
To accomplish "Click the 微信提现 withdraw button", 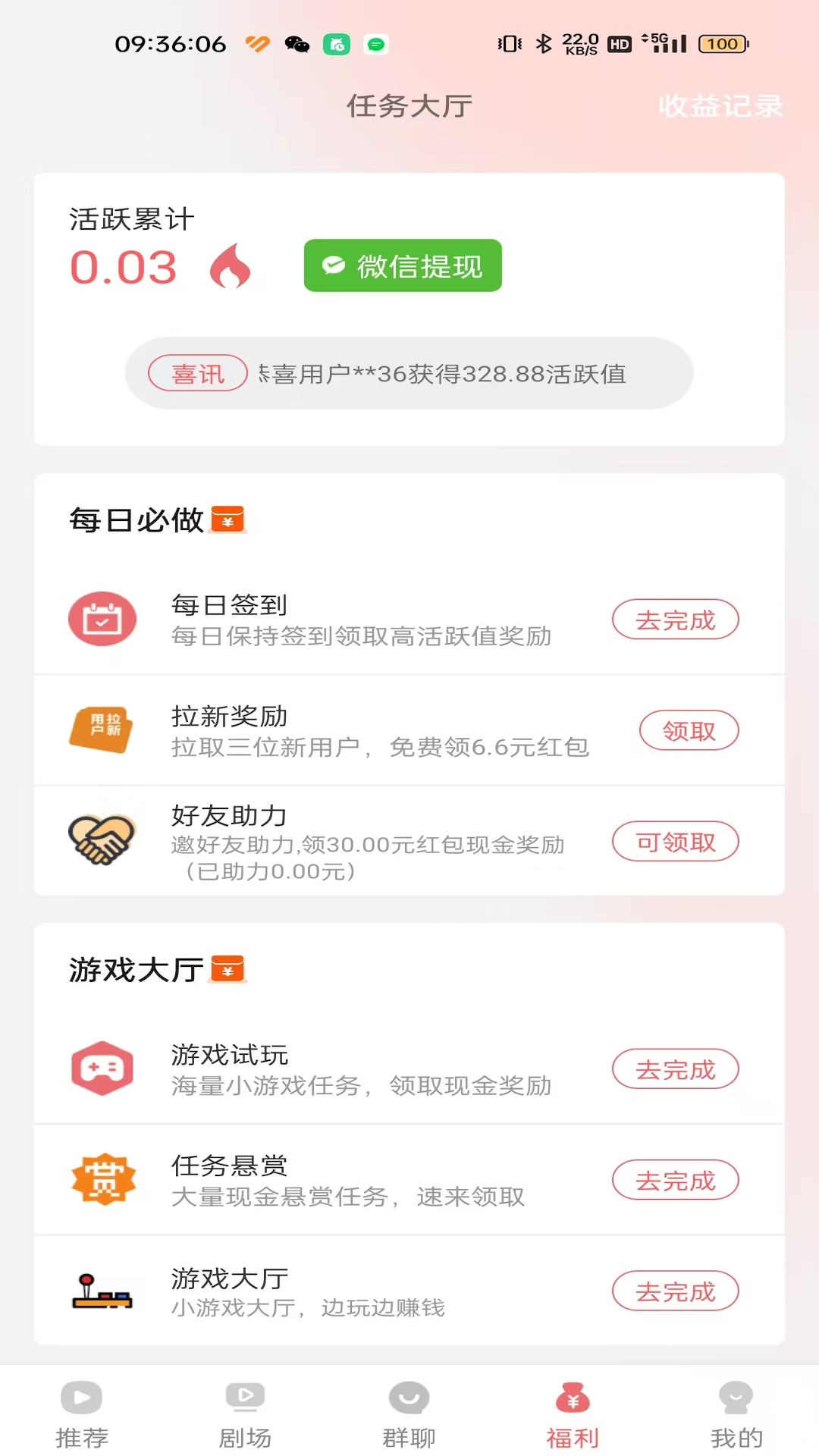I will [x=402, y=265].
